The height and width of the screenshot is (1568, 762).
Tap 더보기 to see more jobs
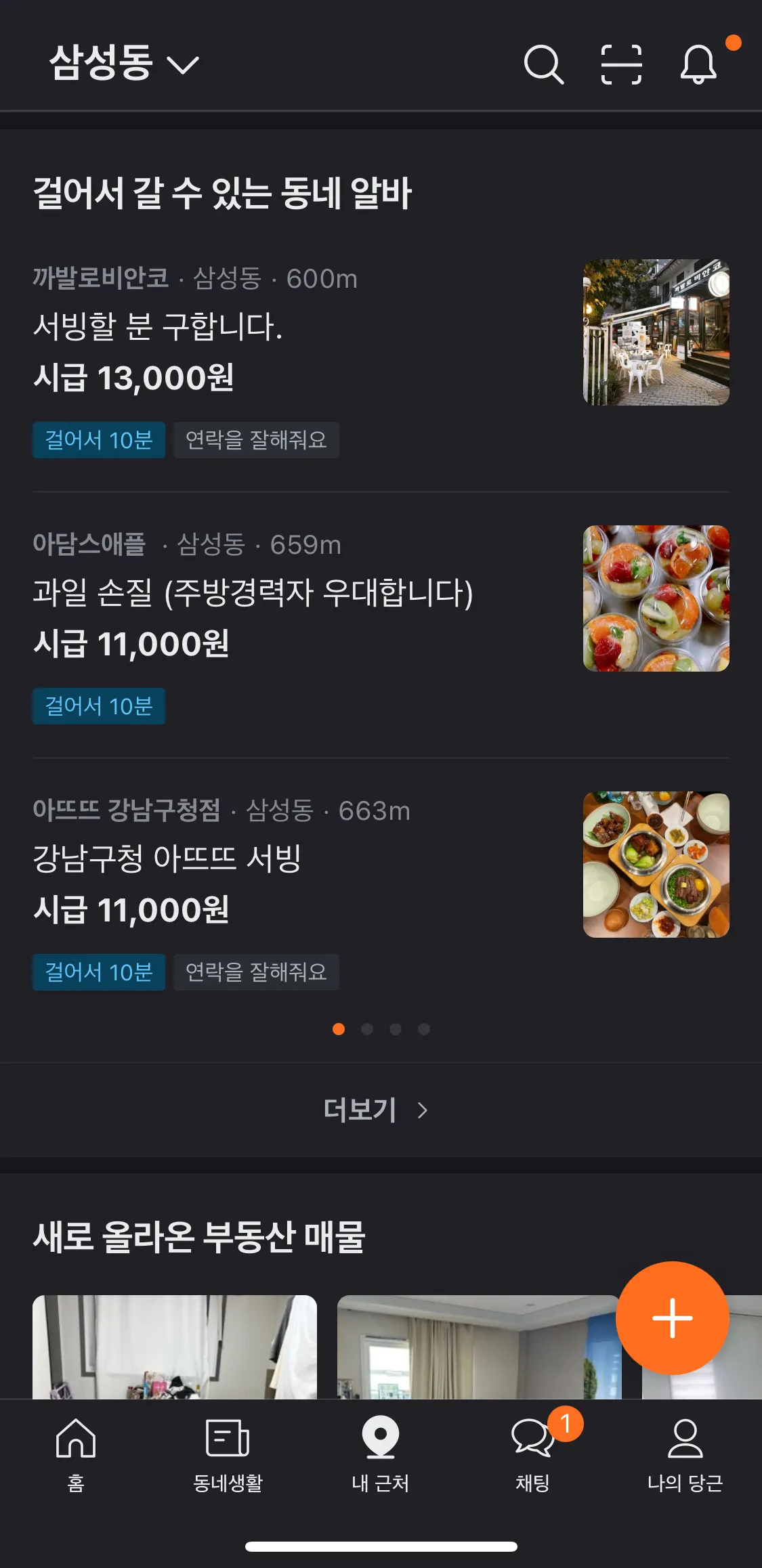click(376, 1110)
